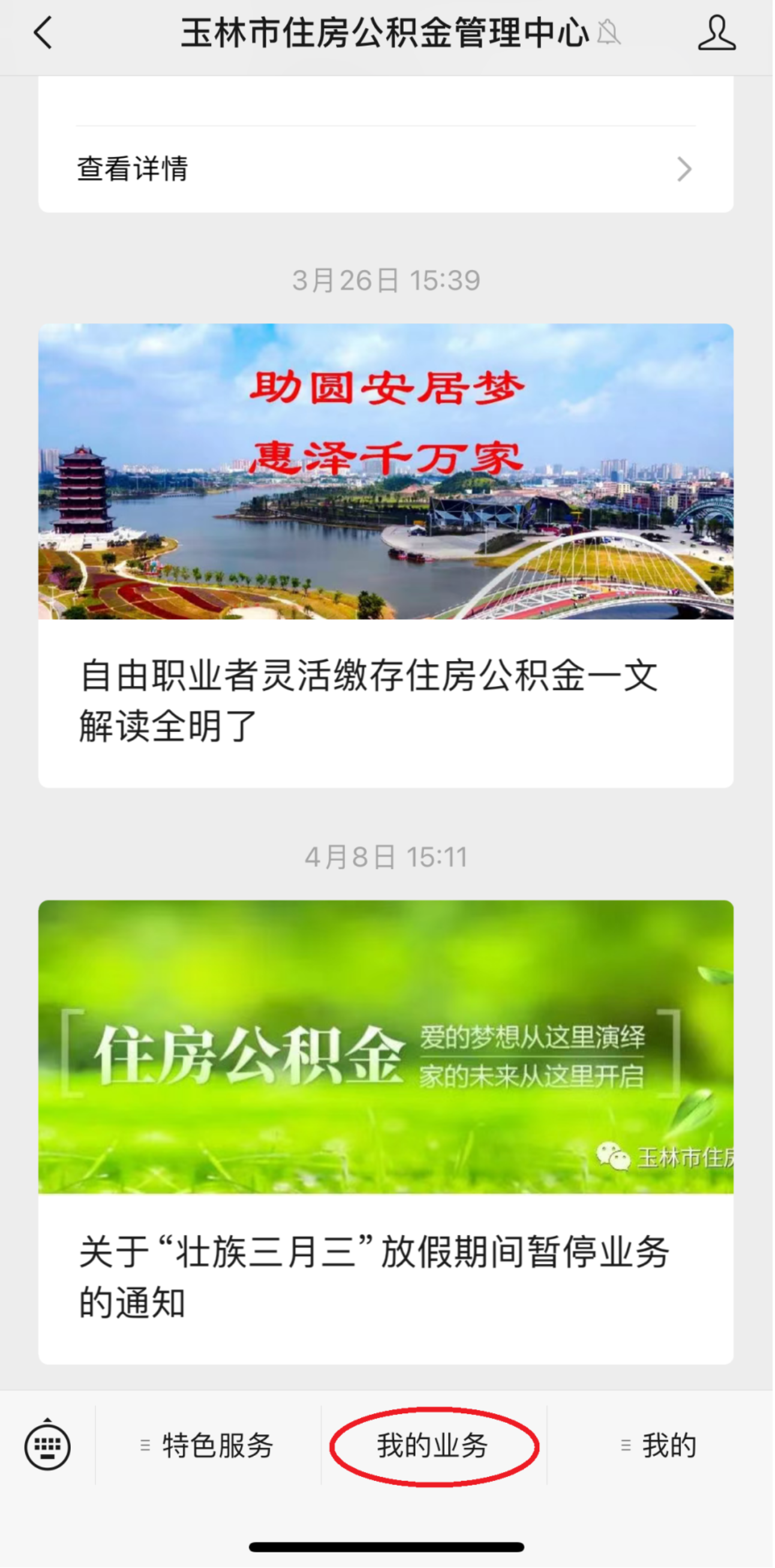The height and width of the screenshot is (1568, 775).
Task: Go back from this official account chat
Action: click(43, 33)
